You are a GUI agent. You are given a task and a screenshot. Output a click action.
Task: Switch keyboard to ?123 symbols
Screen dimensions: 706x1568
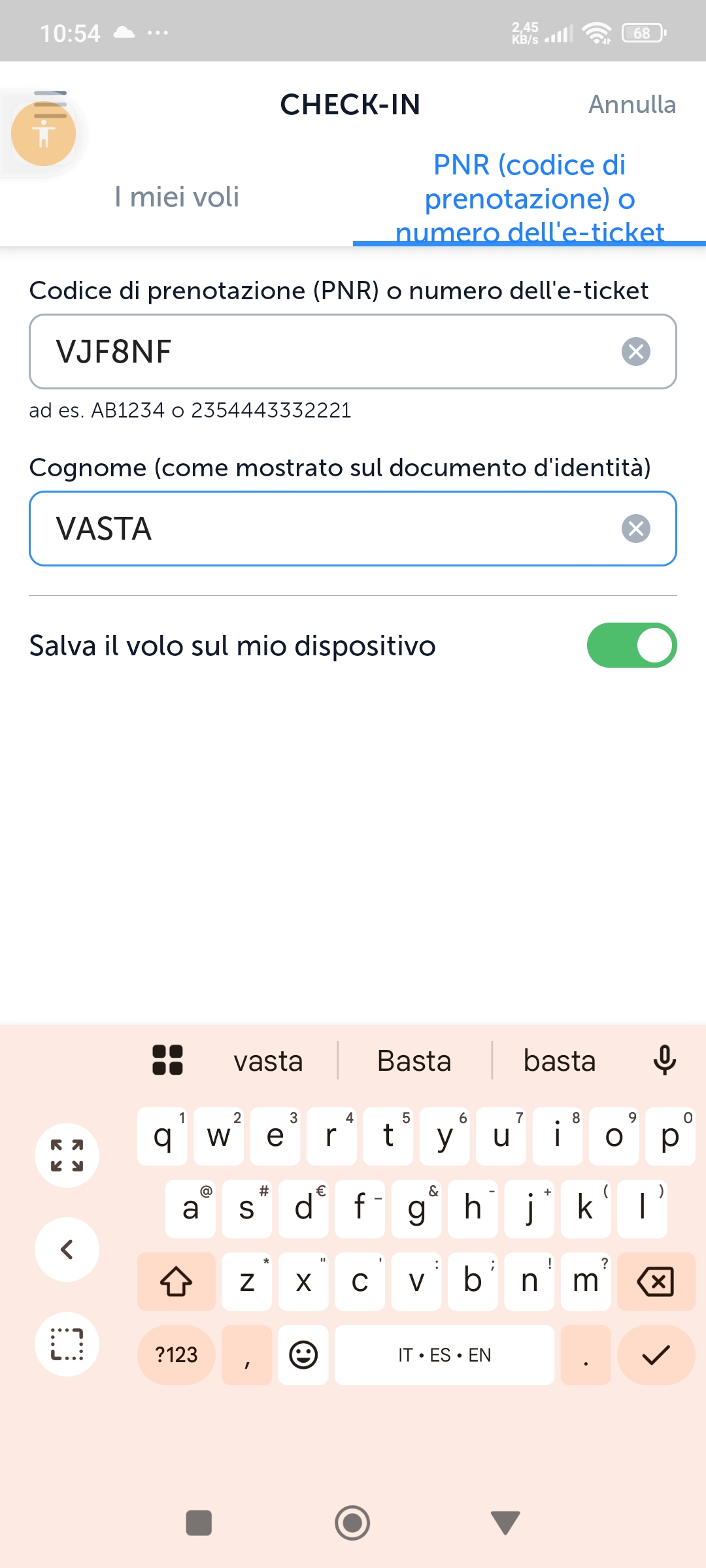point(176,1355)
